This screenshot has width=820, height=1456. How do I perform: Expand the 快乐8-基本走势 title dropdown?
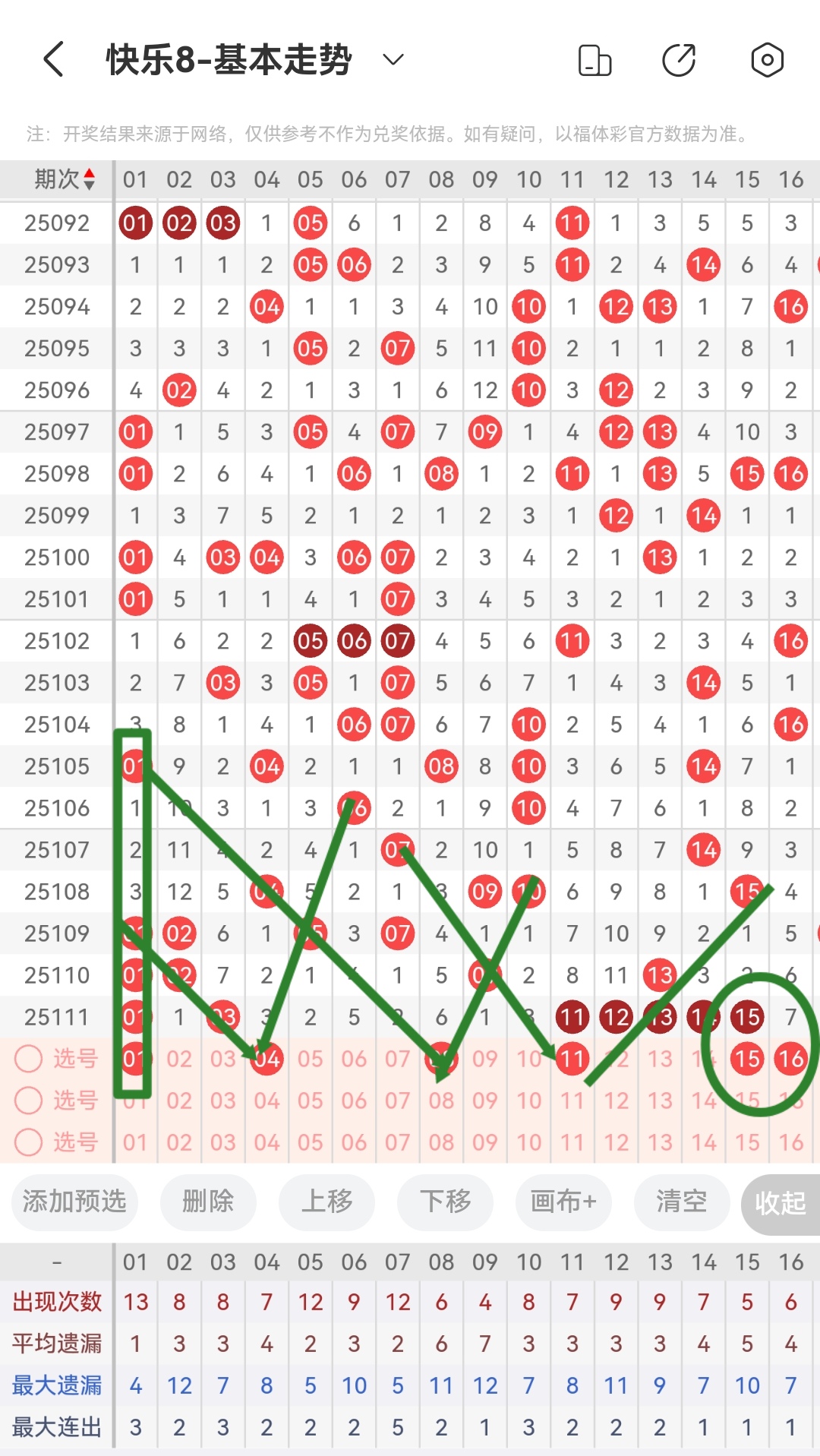pyautogui.click(x=393, y=60)
